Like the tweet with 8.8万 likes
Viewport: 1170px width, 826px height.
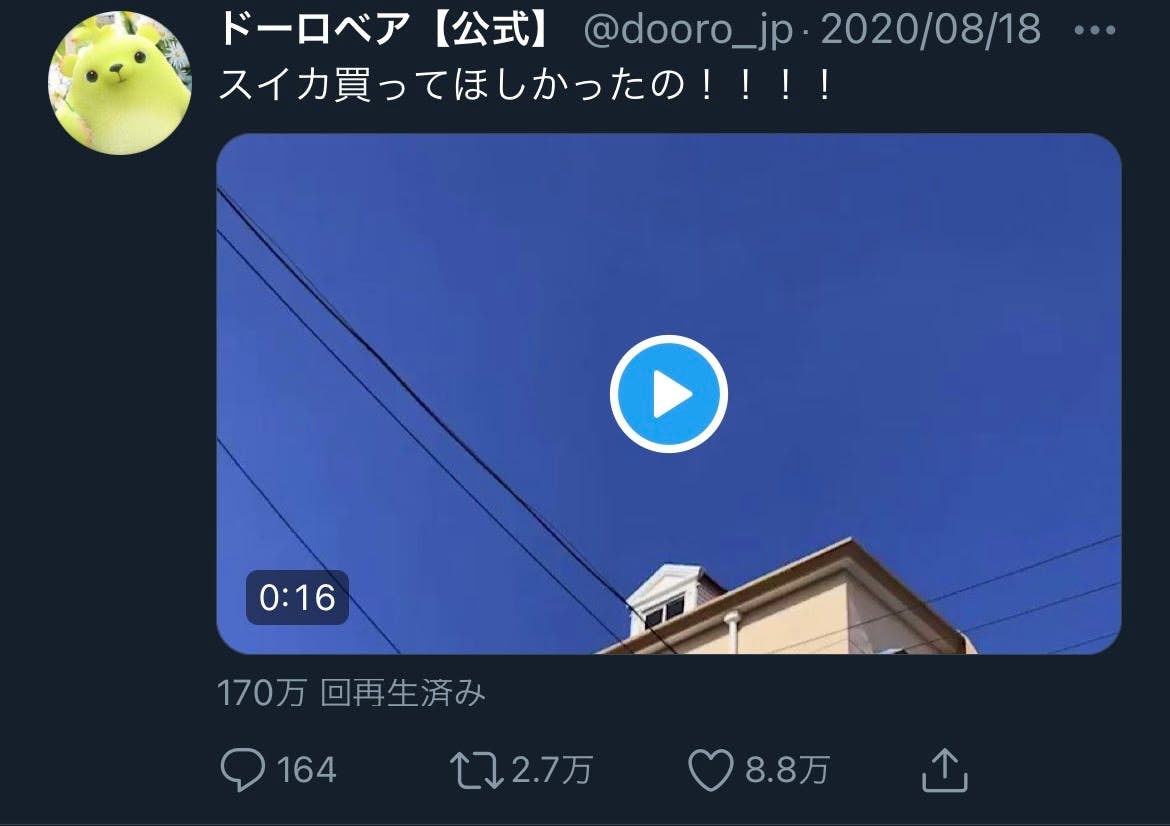[x=710, y=770]
